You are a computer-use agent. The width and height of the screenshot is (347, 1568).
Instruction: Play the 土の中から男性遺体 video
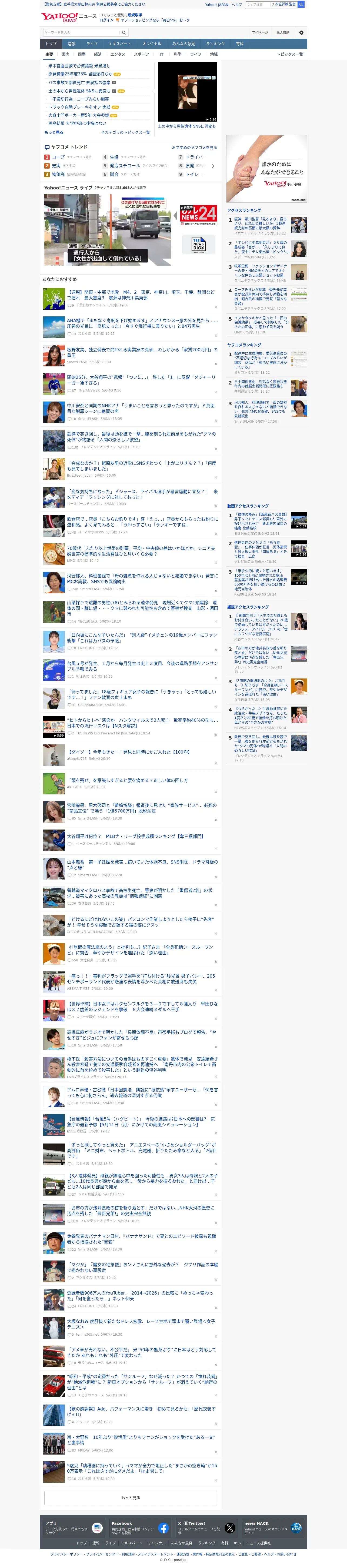(187, 92)
